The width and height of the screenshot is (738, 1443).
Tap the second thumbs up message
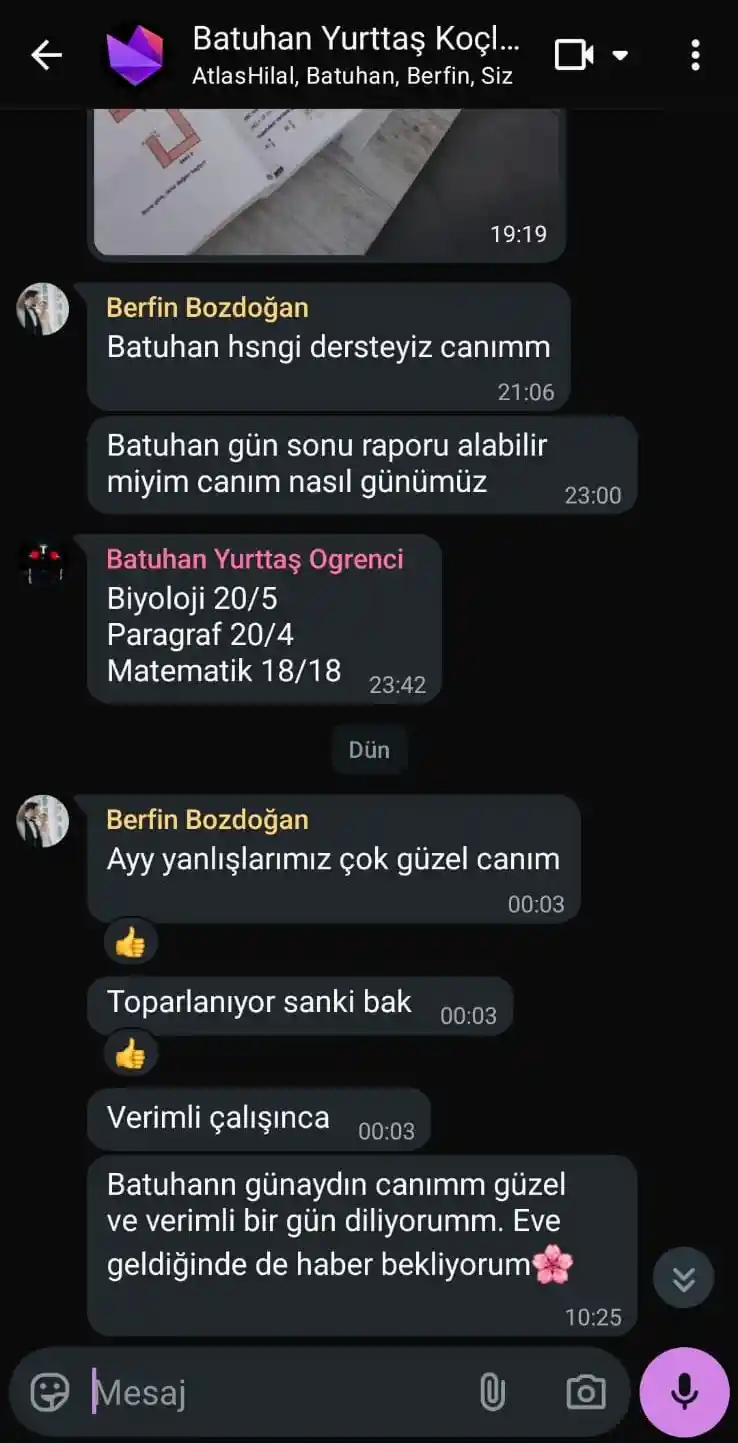click(131, 1054)
